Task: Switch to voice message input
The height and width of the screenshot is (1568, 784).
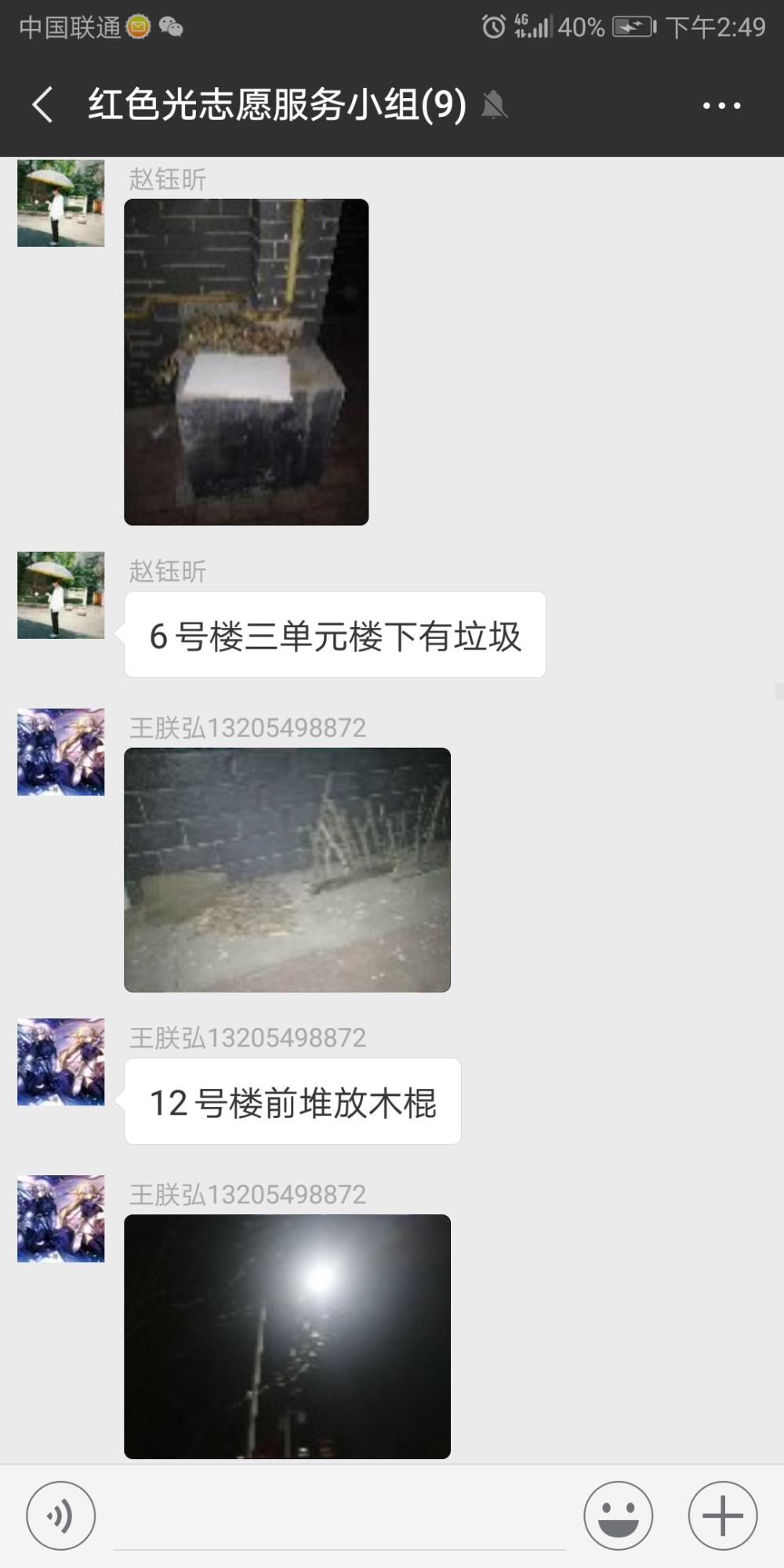Action: (x=61, y=1515)
